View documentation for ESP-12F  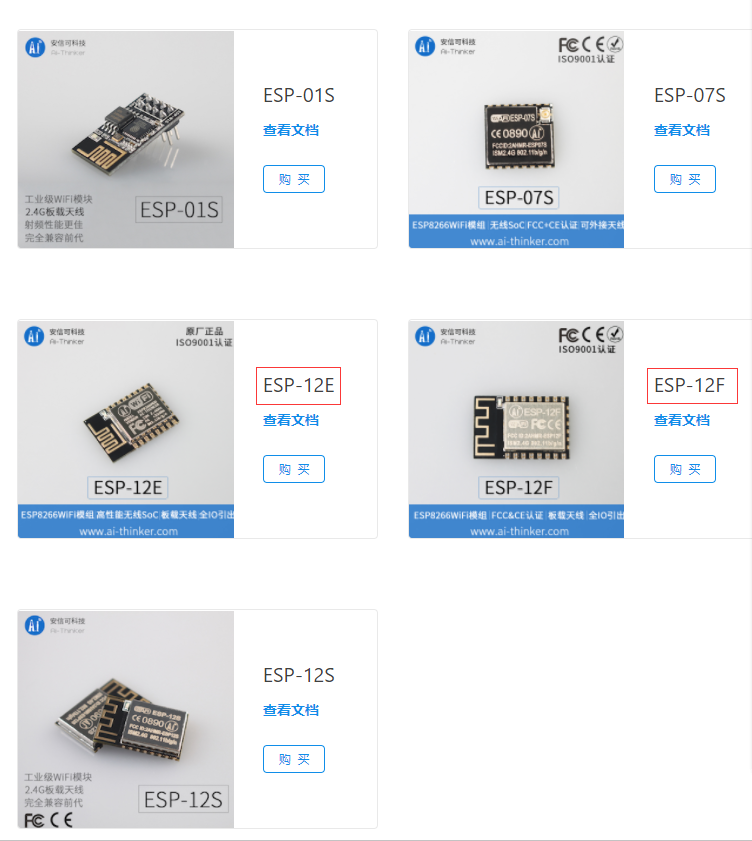point(681,420)
